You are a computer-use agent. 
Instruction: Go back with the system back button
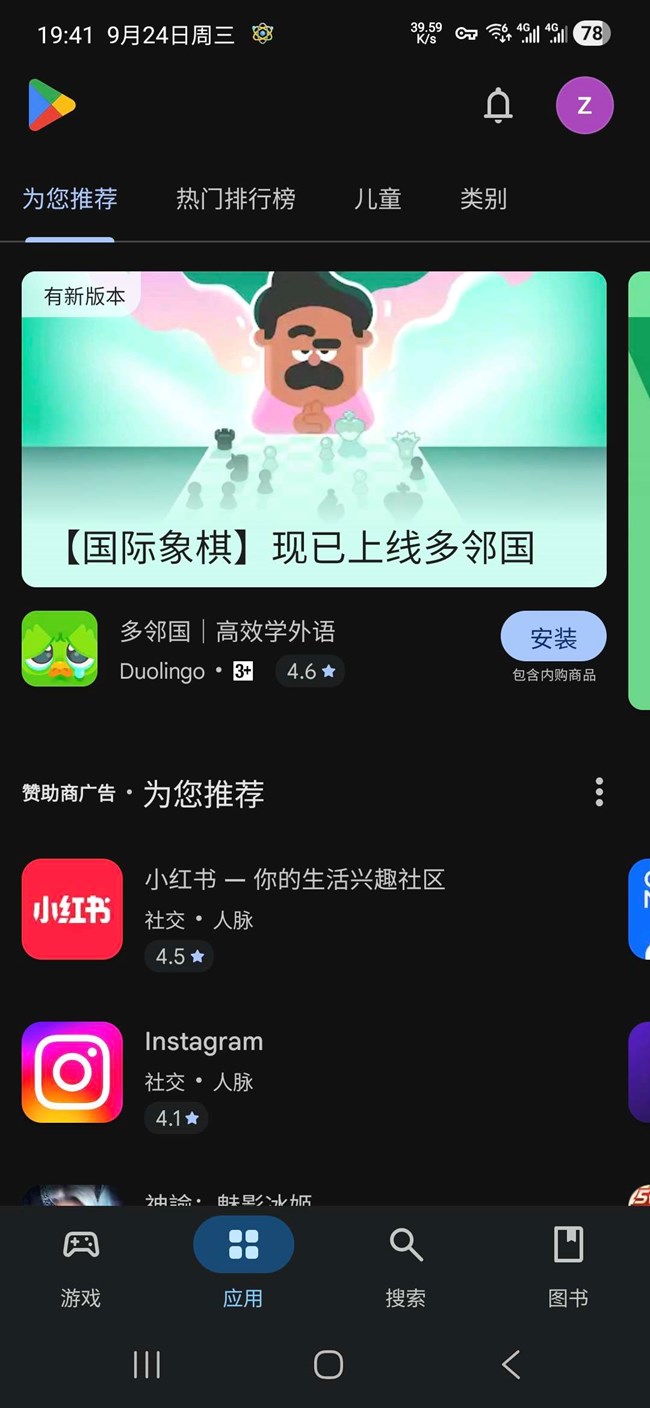(511, 1364)
